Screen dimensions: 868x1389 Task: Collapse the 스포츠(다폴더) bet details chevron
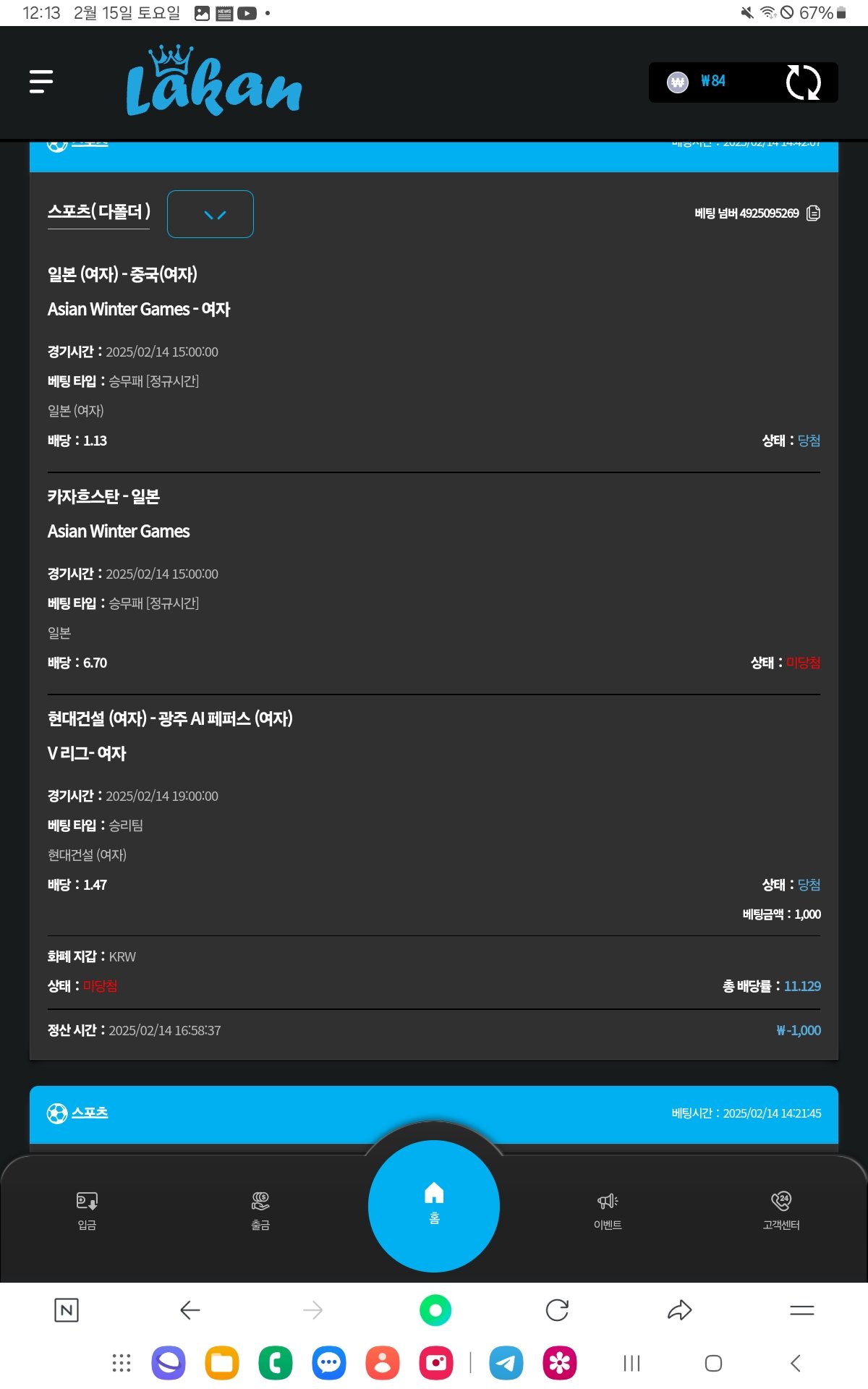click(x=210, y=214)
